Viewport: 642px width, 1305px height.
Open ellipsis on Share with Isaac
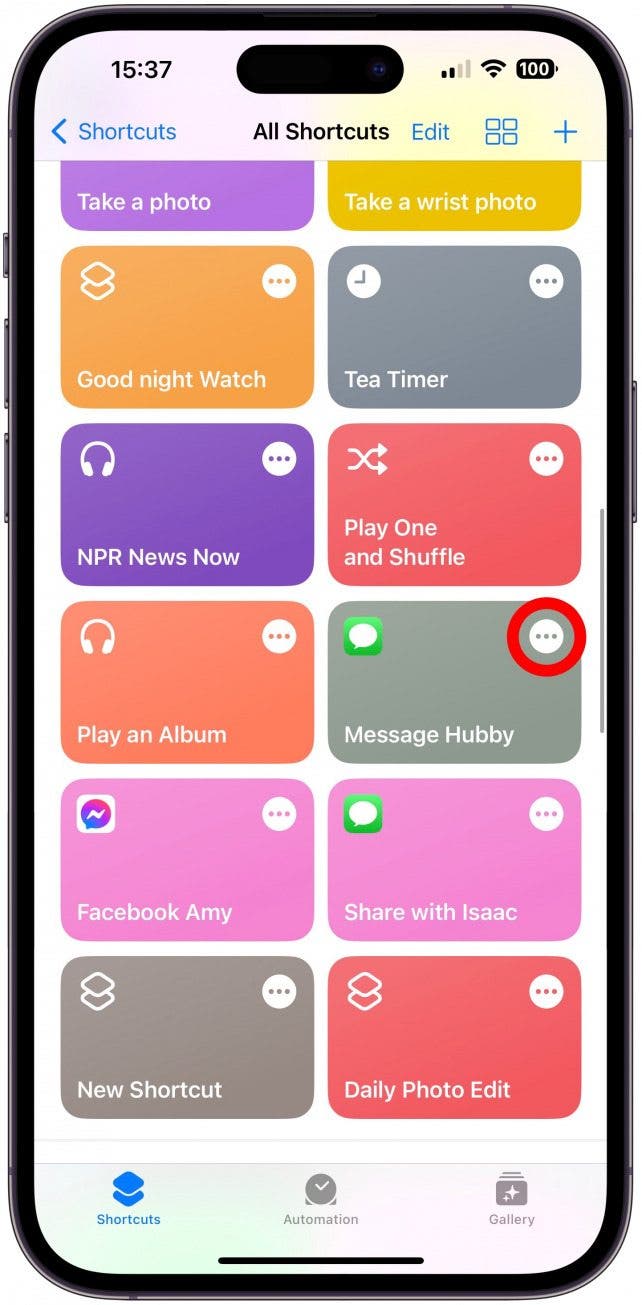(546, 814)
